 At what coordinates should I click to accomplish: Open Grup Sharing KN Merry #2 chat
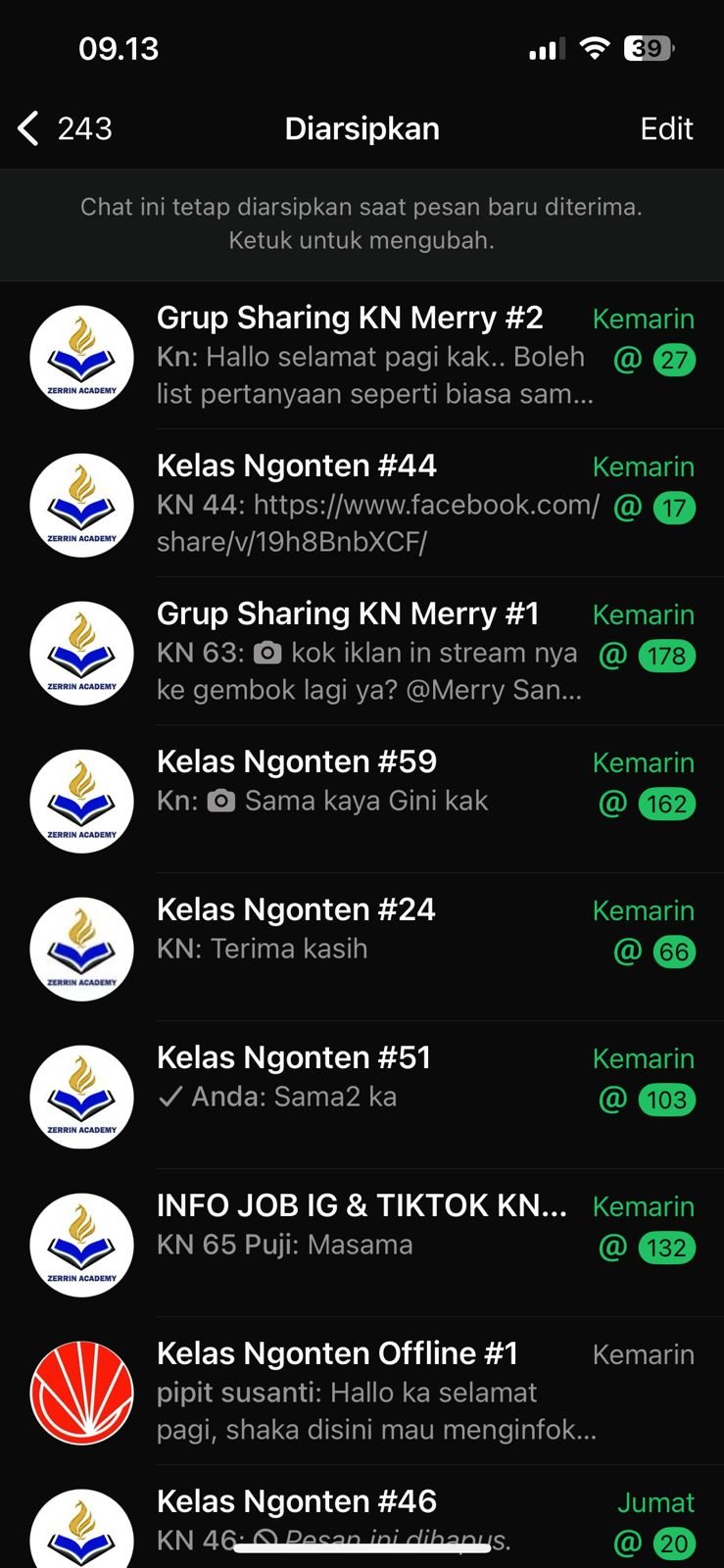coord(372,356)
